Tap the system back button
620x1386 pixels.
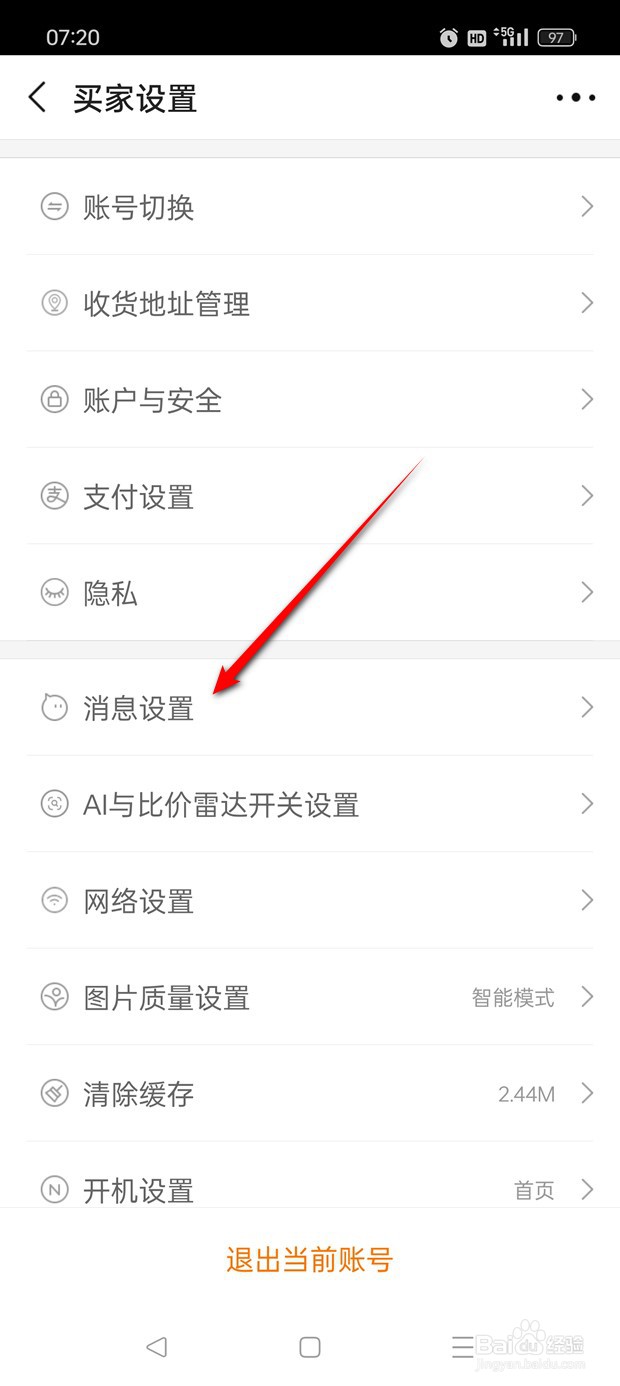pos(156,1347)
